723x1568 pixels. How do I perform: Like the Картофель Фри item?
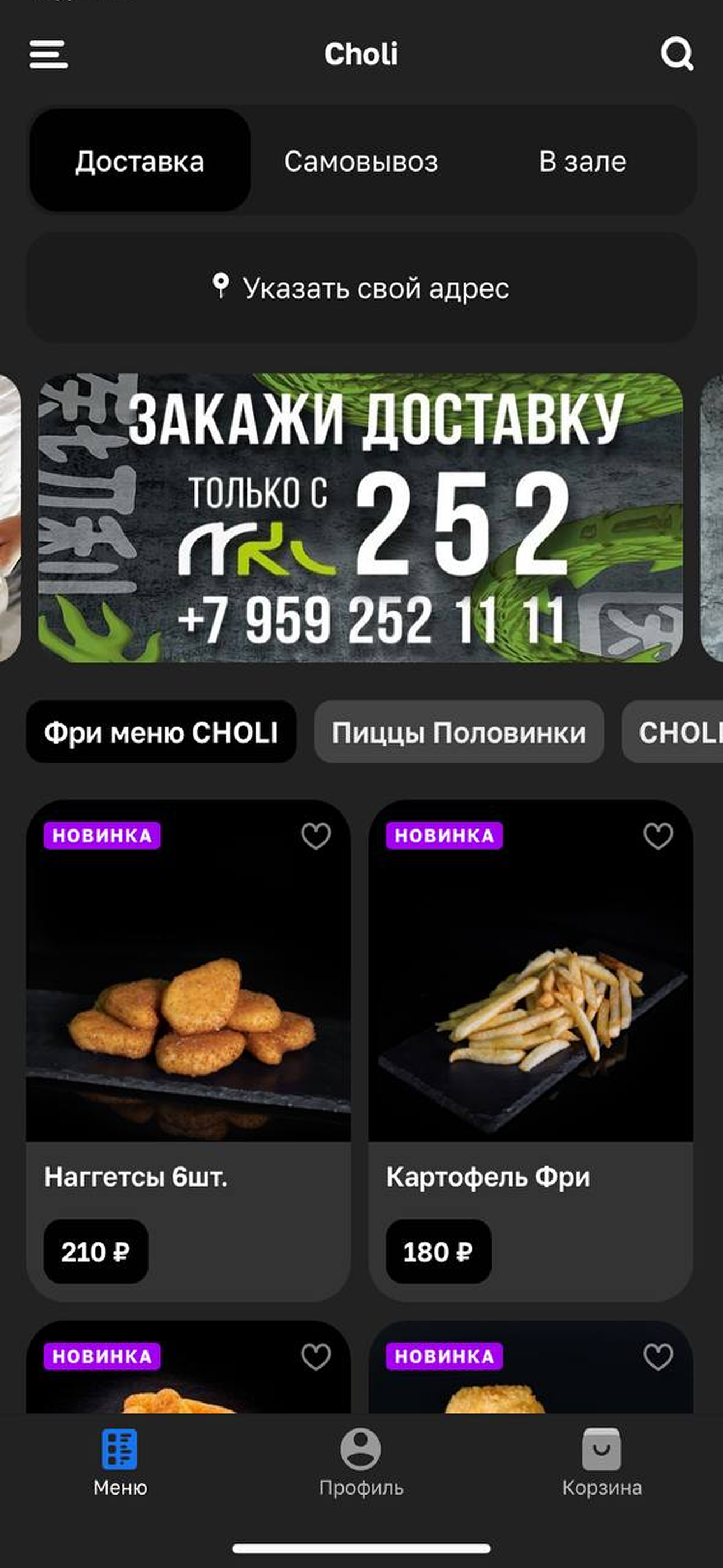658,836
